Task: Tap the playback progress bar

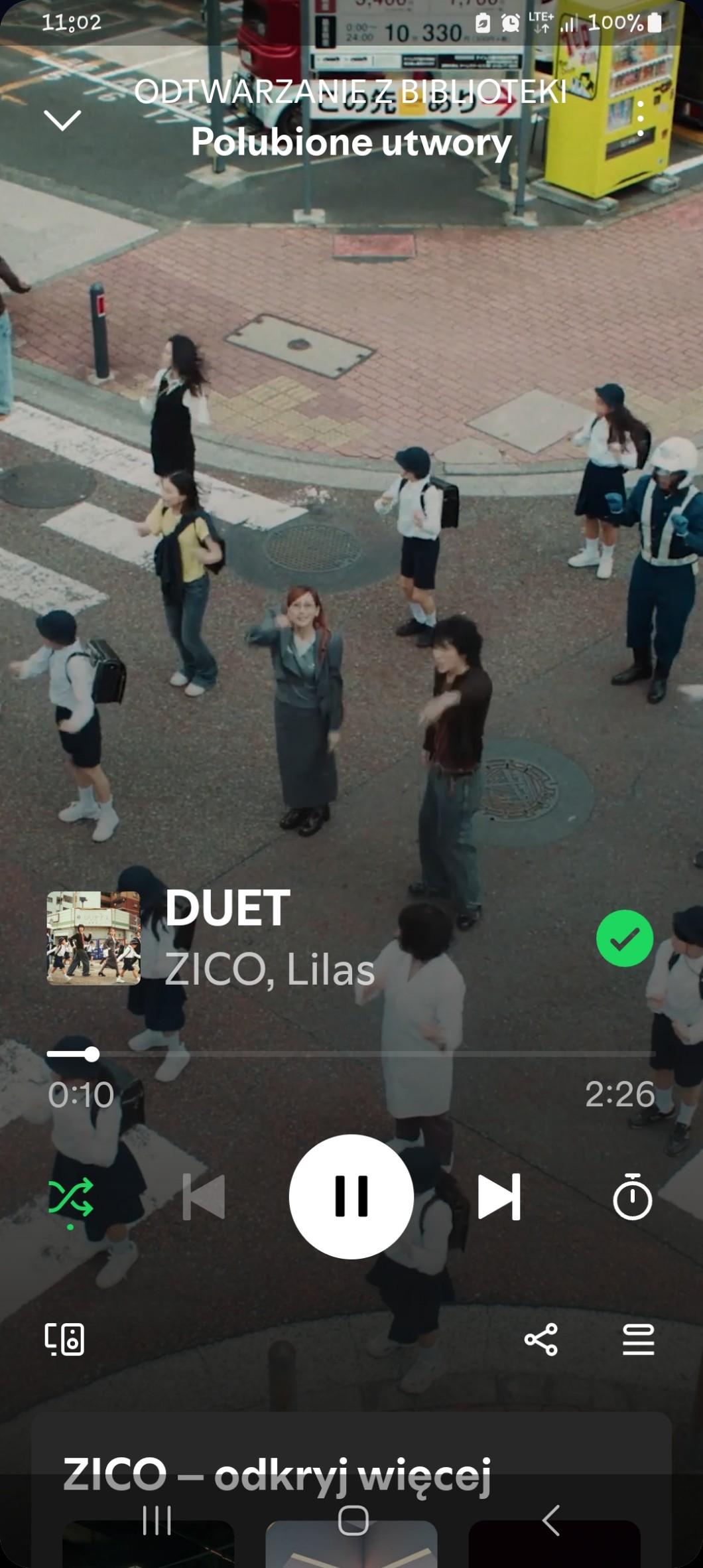Action: tap(351, 1054)
